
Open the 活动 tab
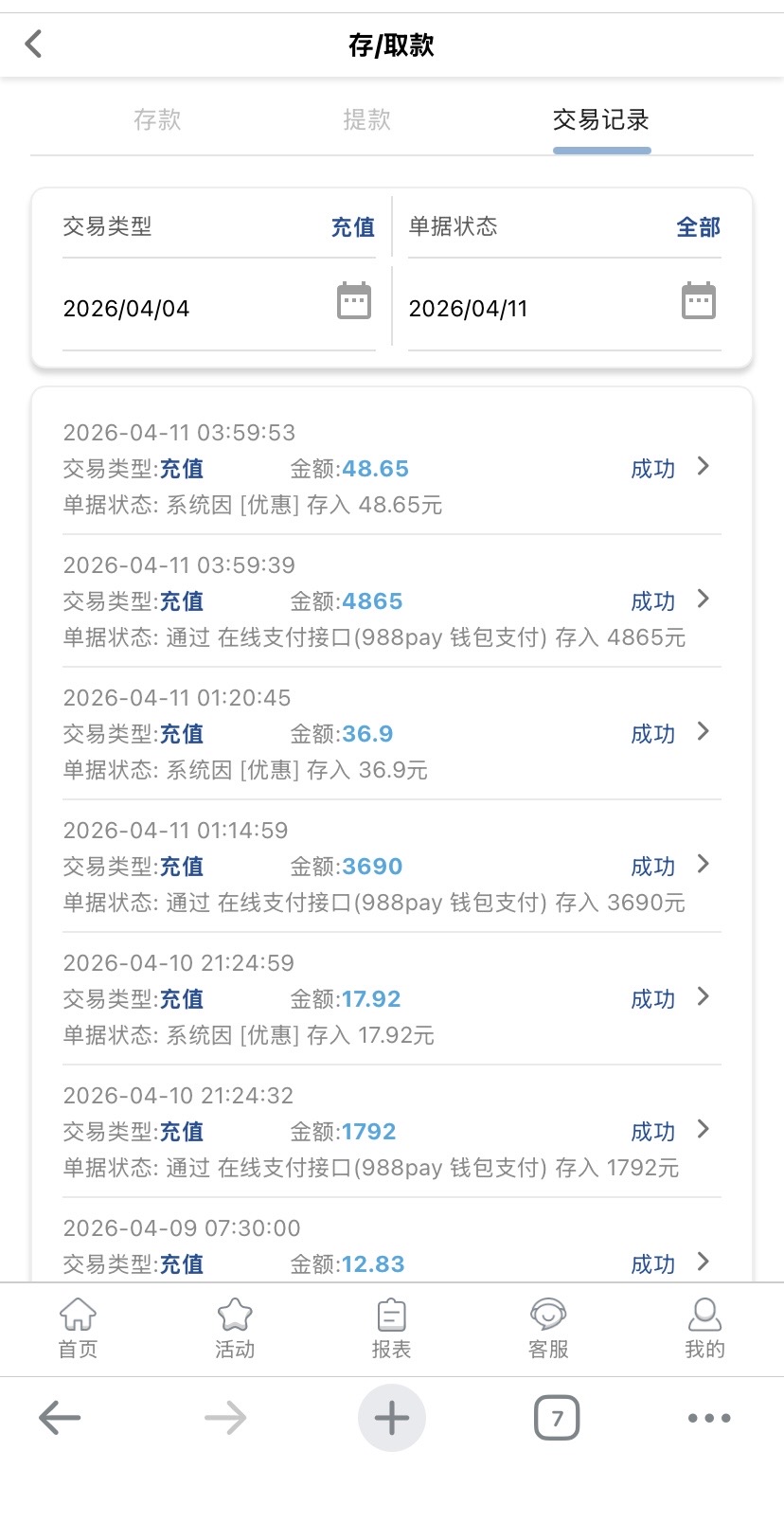click(235, 1328)
